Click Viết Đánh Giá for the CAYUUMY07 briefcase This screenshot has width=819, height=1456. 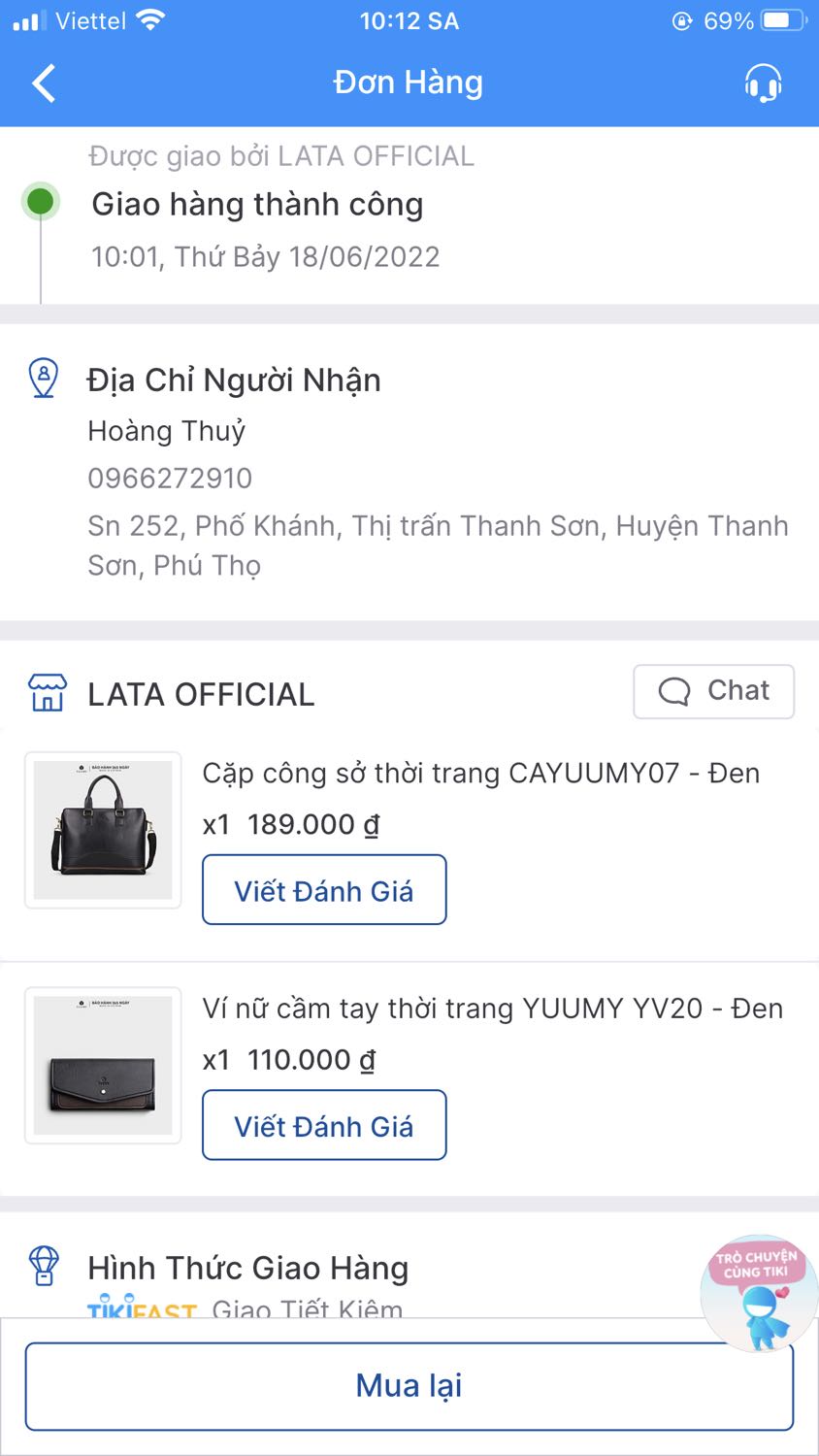(x=323, y=889)
